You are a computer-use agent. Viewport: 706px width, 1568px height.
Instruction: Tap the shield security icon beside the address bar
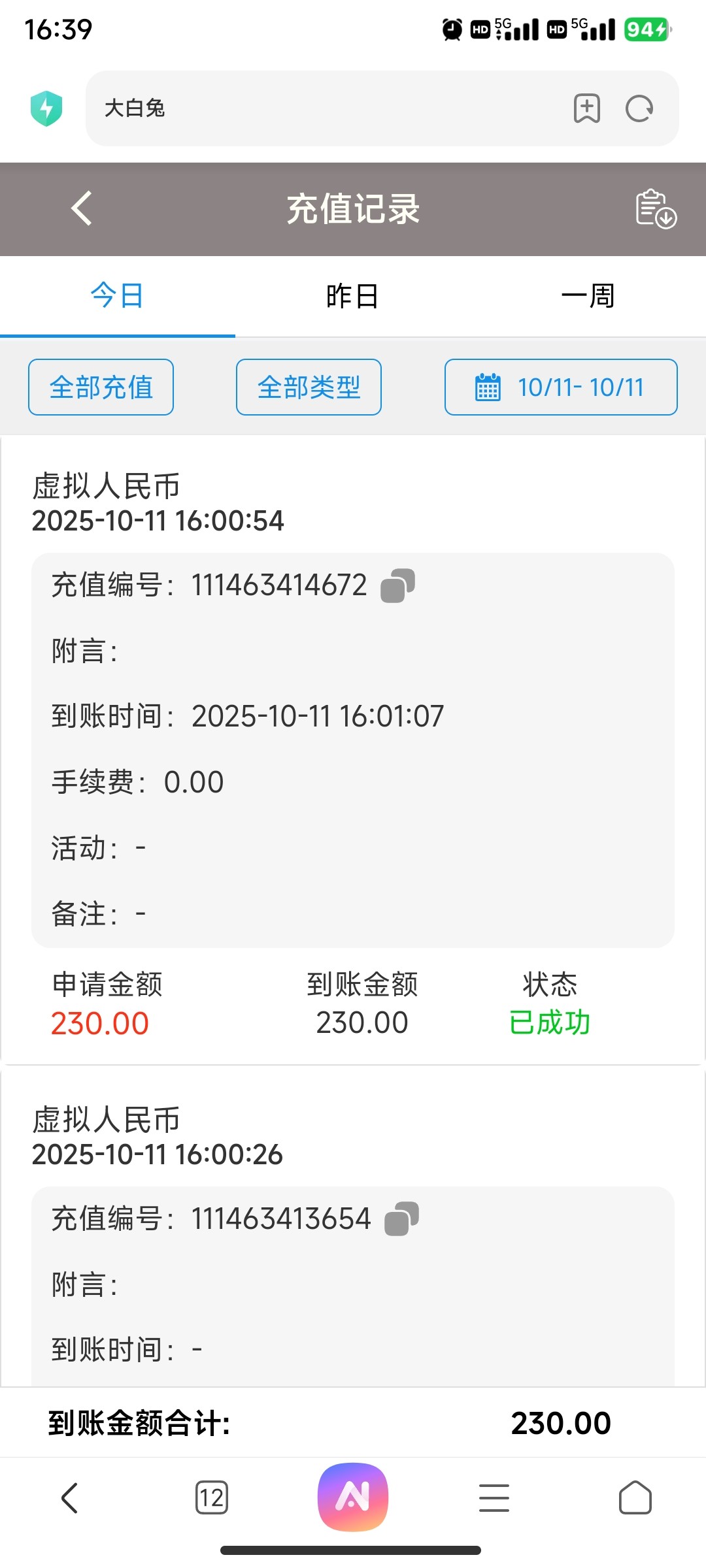click(x=46, y=108)
